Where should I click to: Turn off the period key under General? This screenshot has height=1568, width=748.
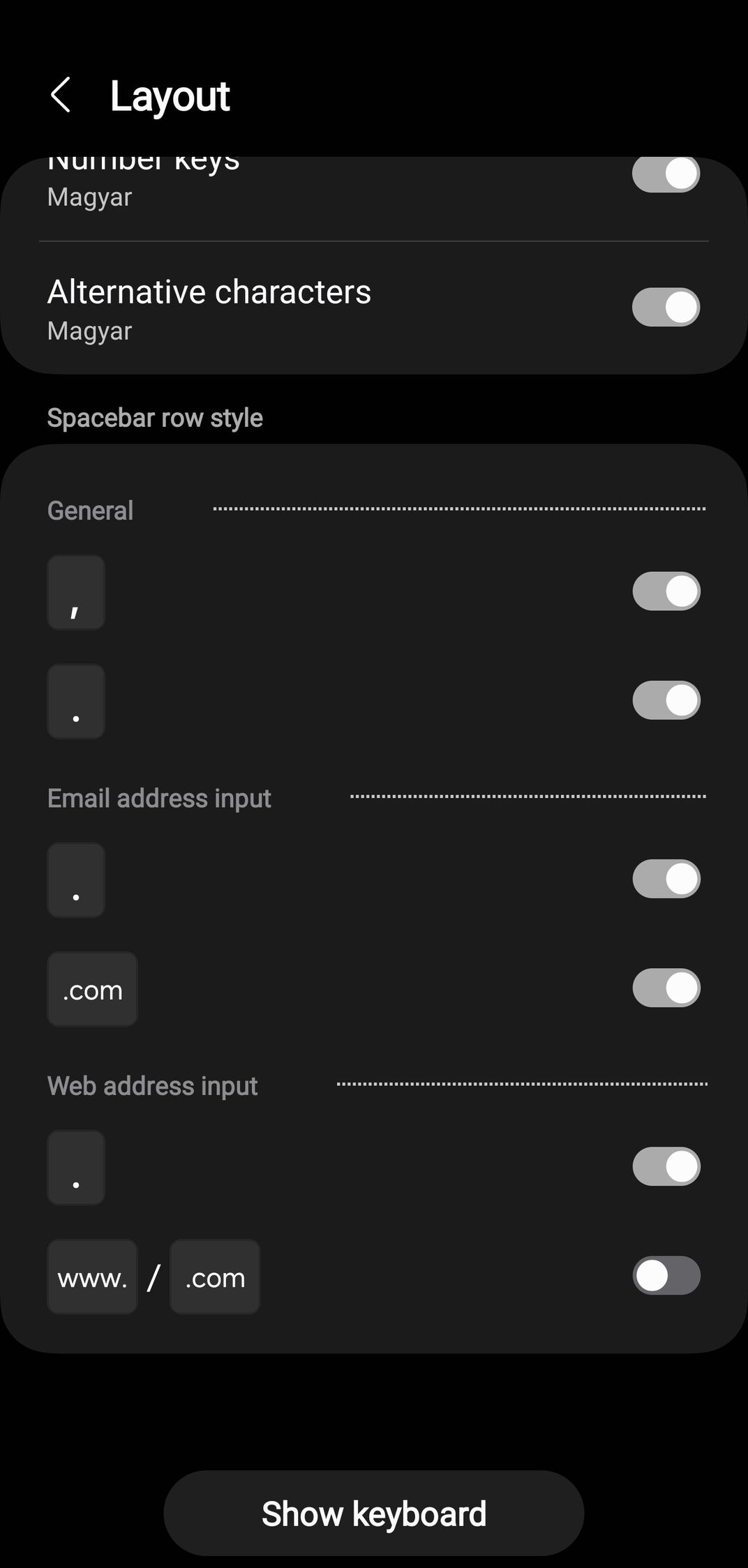click(x=666, y=700)
